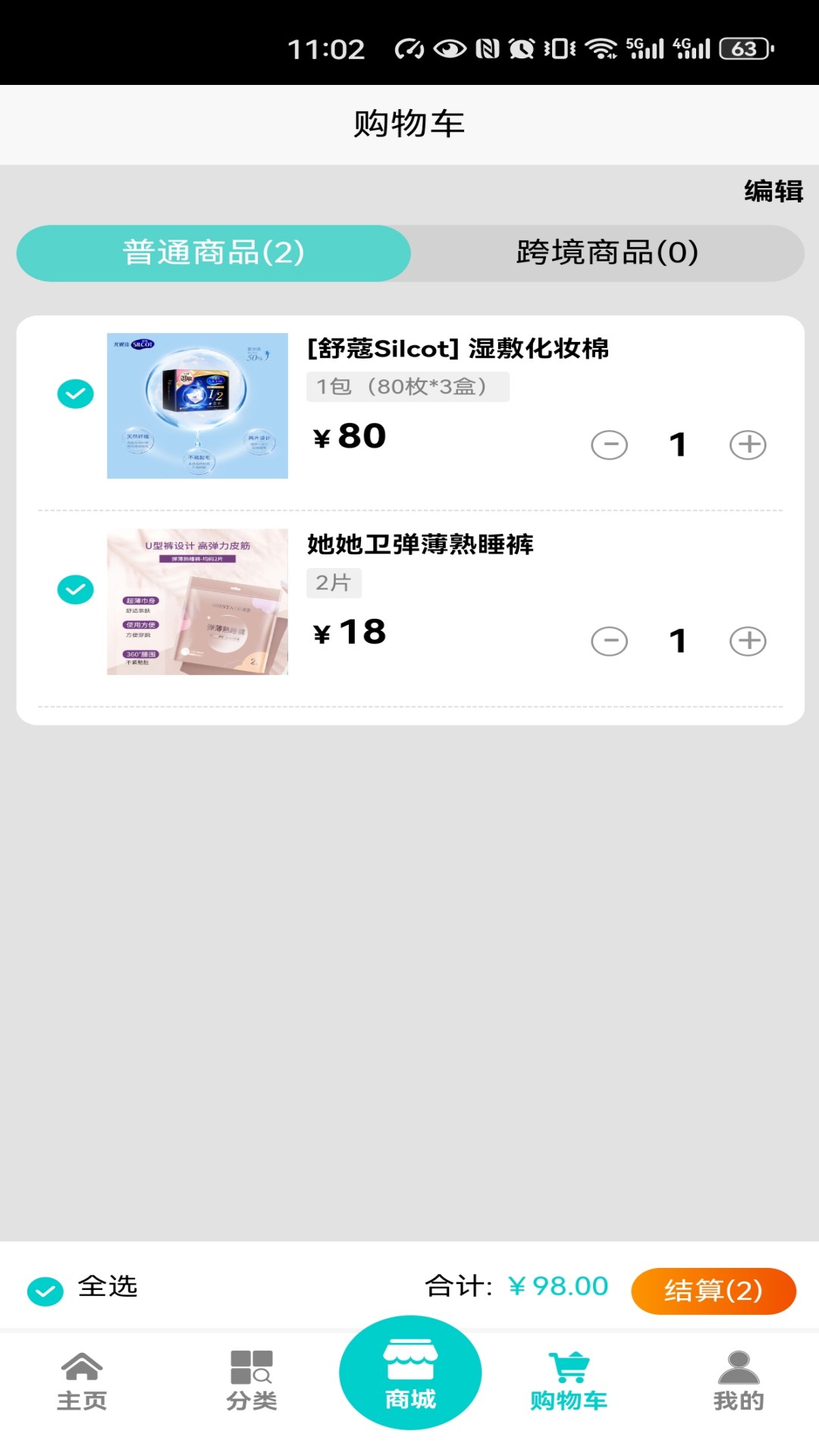The image size is (819, 1456).
Task: Open the 2片 specification selector
Action: [334, 582]
